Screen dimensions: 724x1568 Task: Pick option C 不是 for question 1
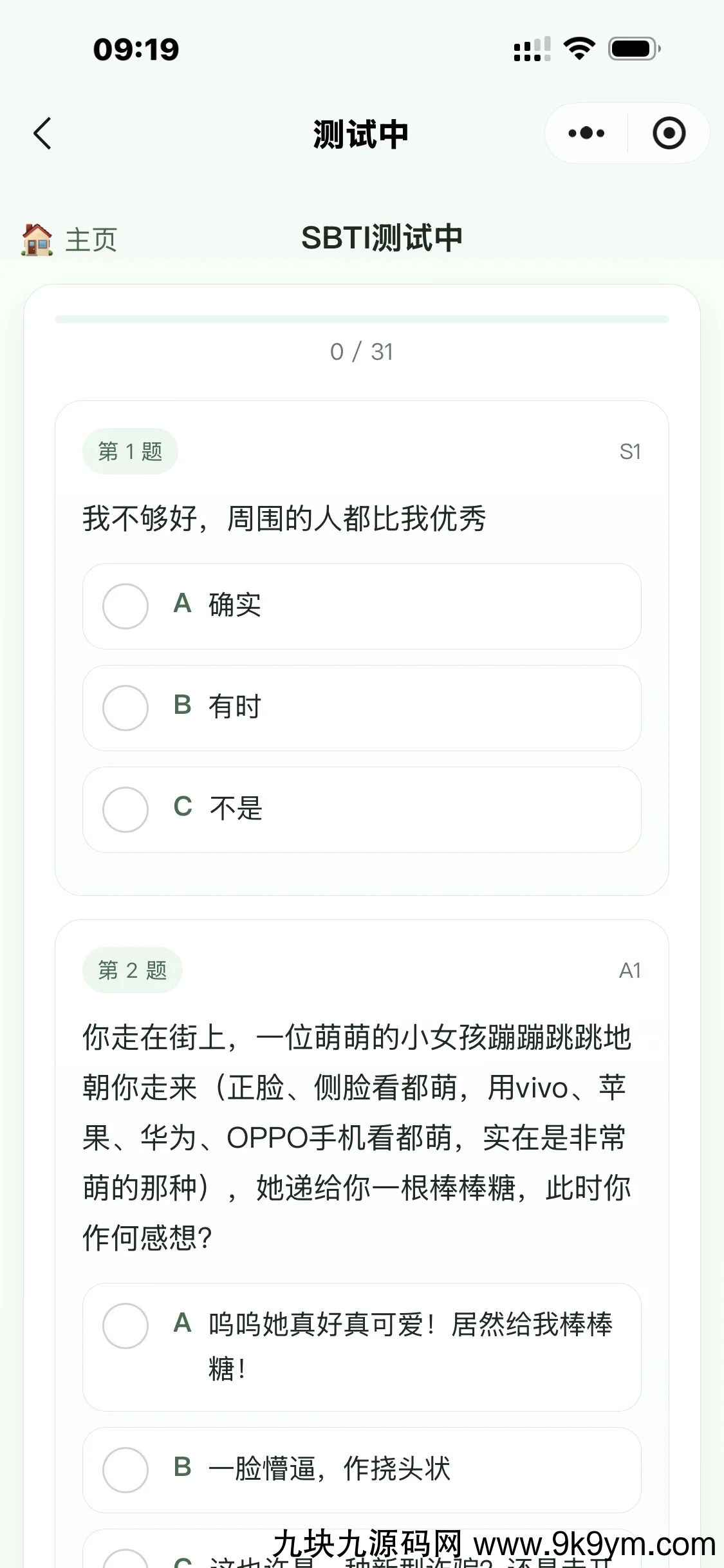(x=362, y=809)
